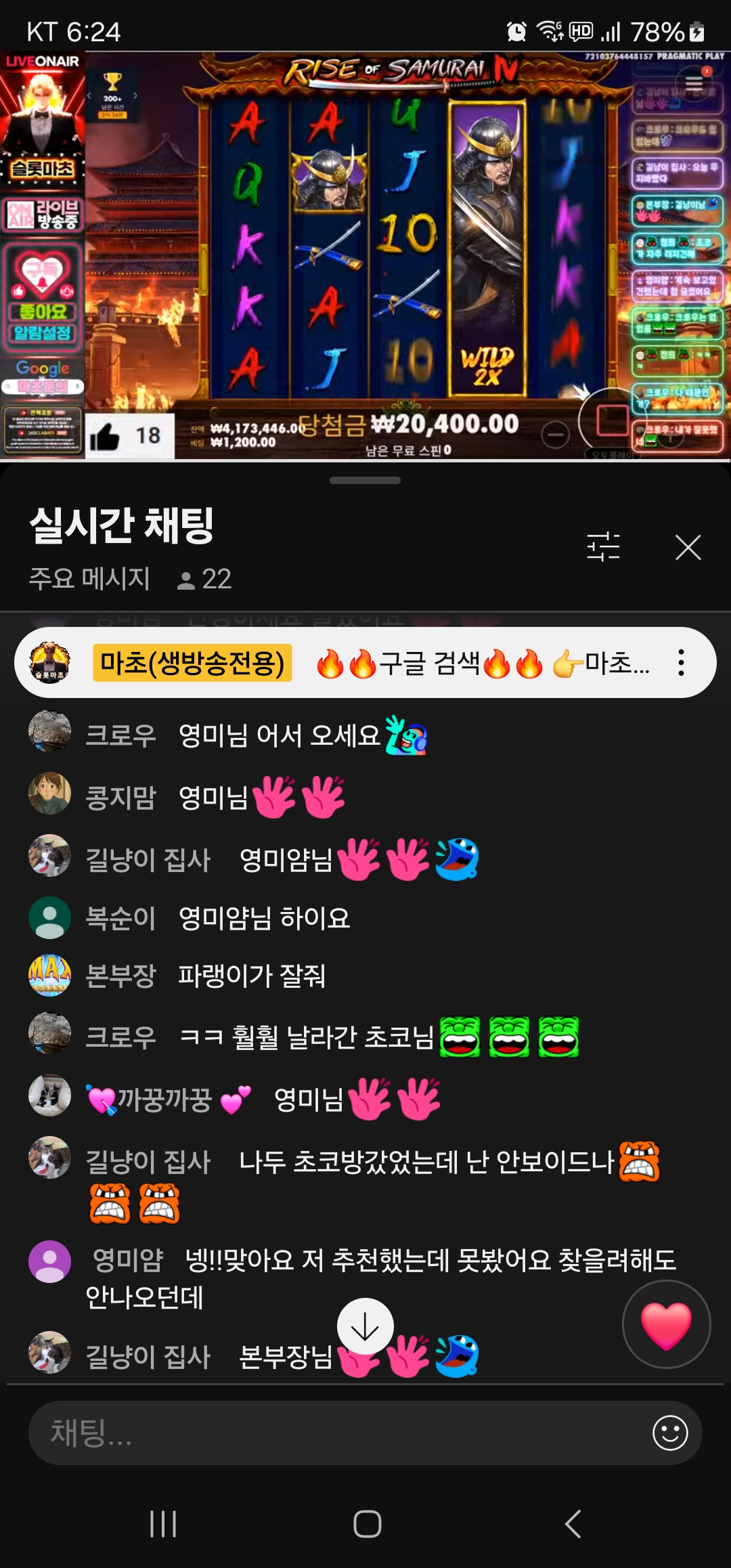Go back with system back button
Viewport: 731px width, 1568px height.
pyautogui.click(x=573, y=1524)
